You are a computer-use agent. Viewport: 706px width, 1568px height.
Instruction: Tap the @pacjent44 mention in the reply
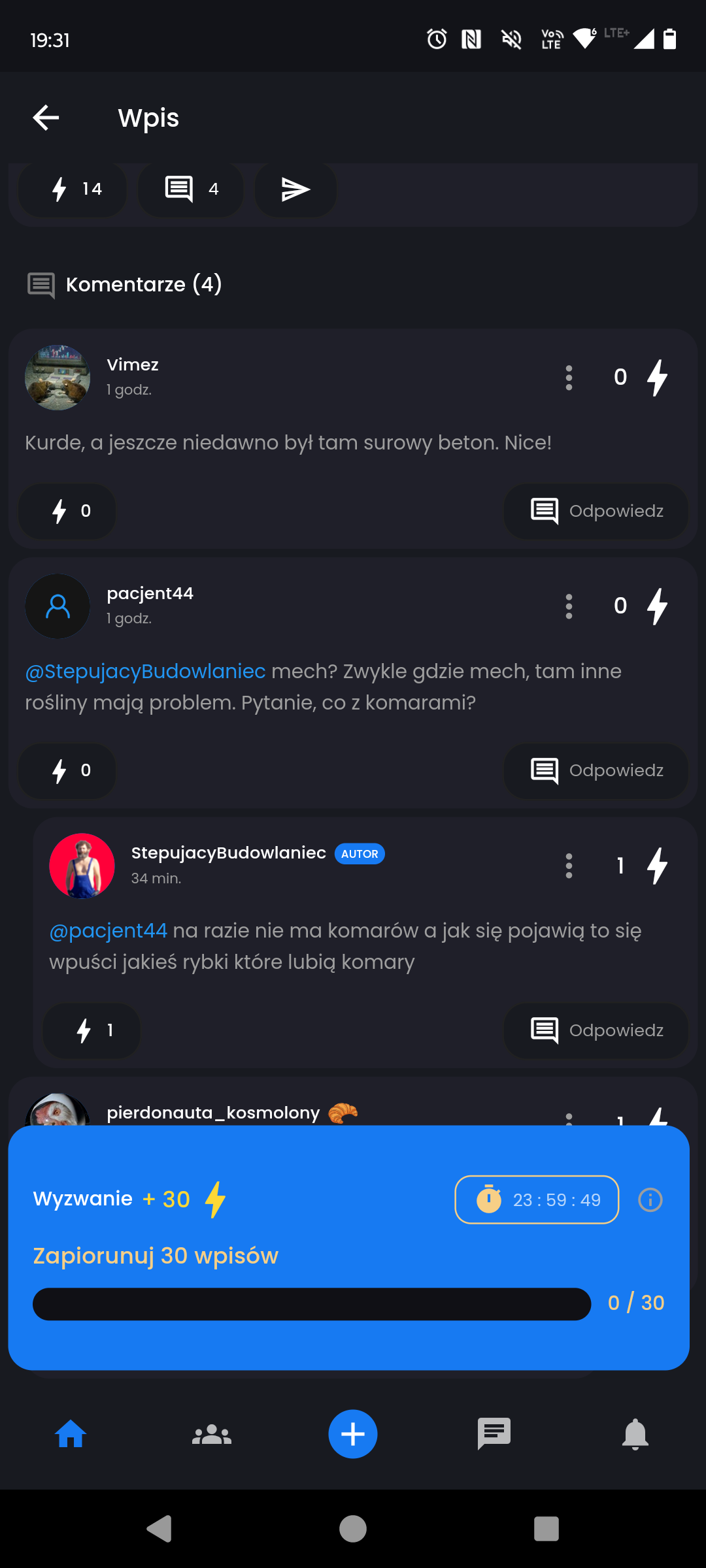click(x=109, y=930)
